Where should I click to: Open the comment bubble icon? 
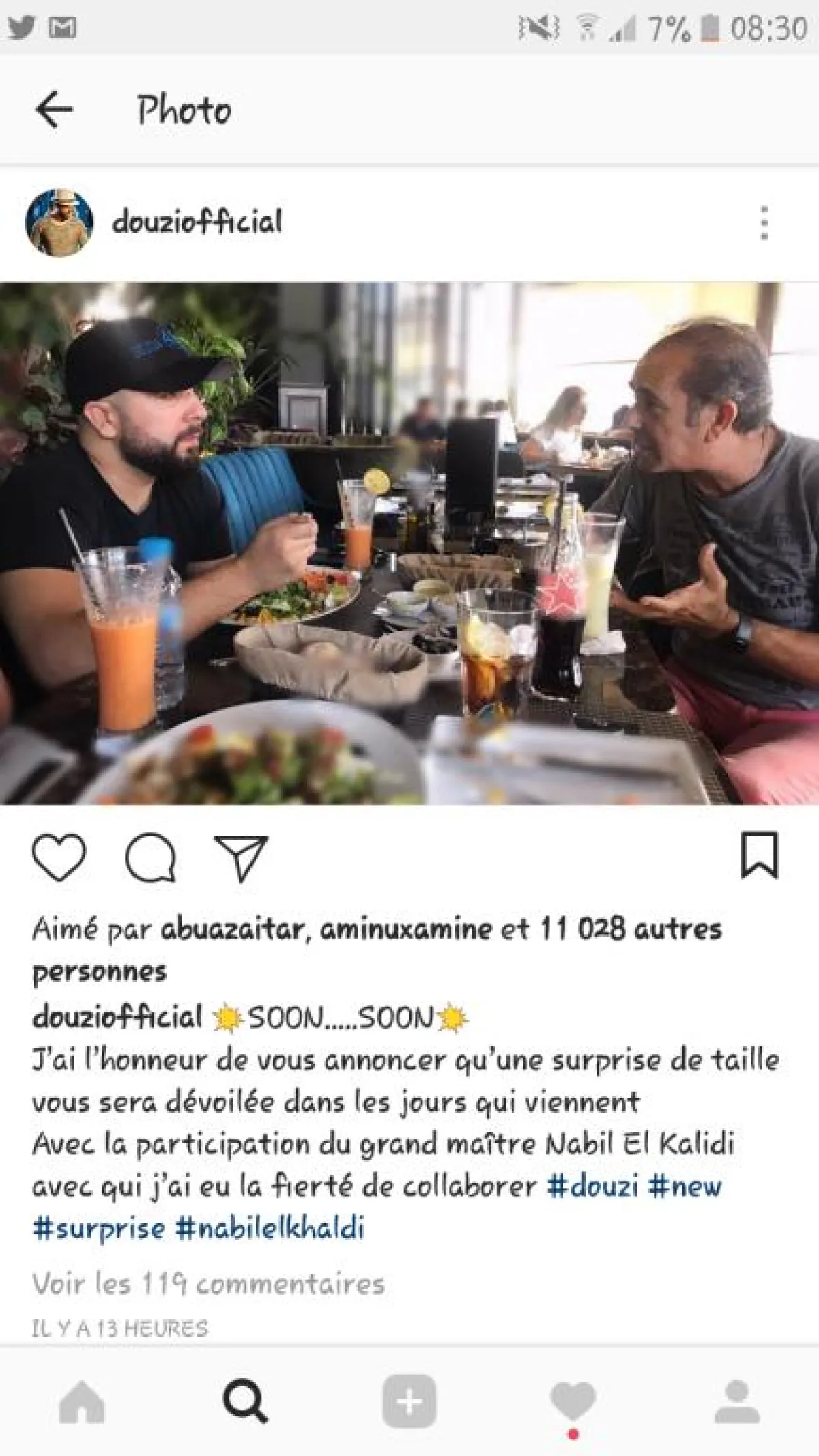coord(150,857)
